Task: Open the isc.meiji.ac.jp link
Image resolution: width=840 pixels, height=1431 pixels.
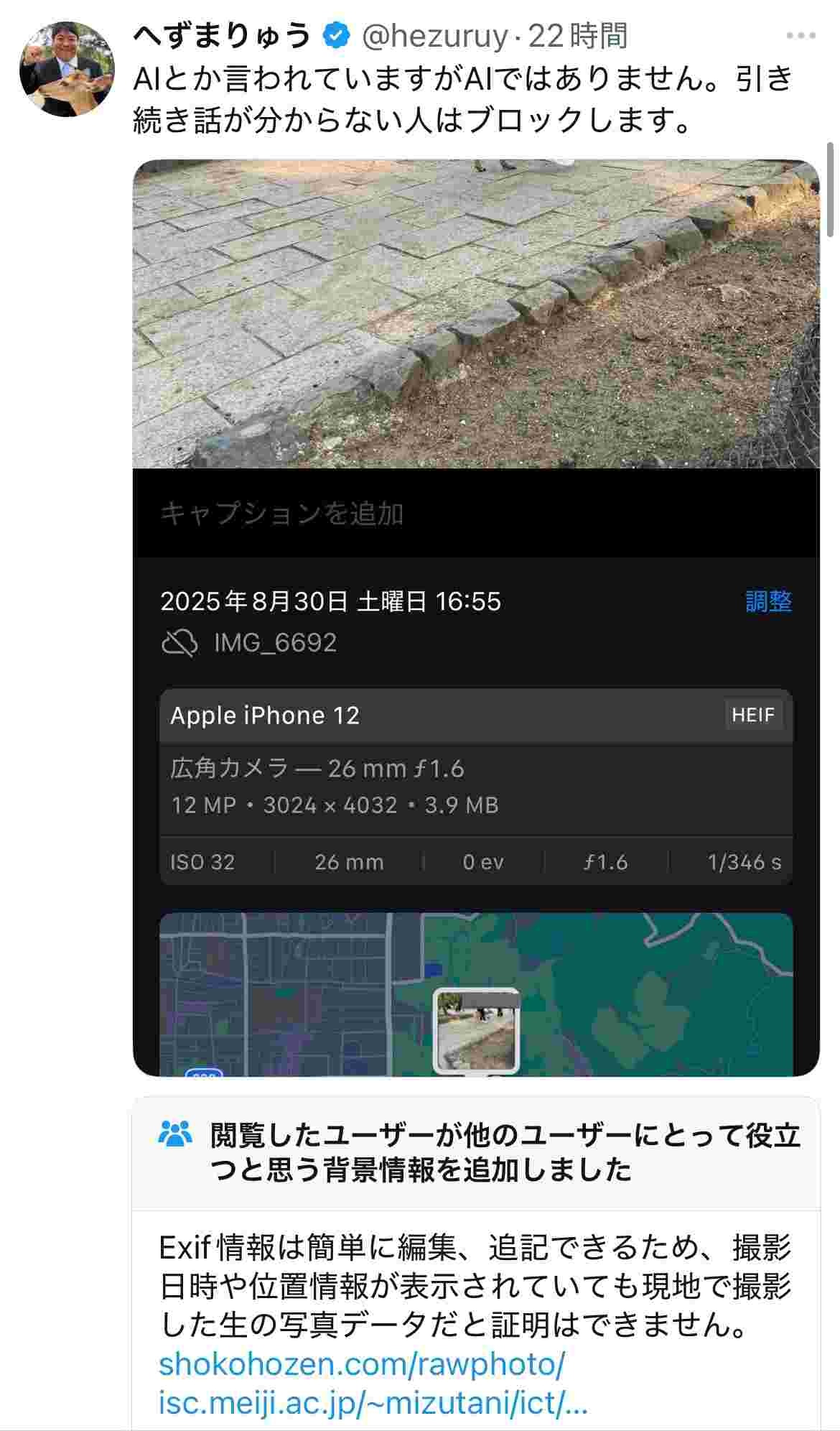Action: click(373, 1402)
